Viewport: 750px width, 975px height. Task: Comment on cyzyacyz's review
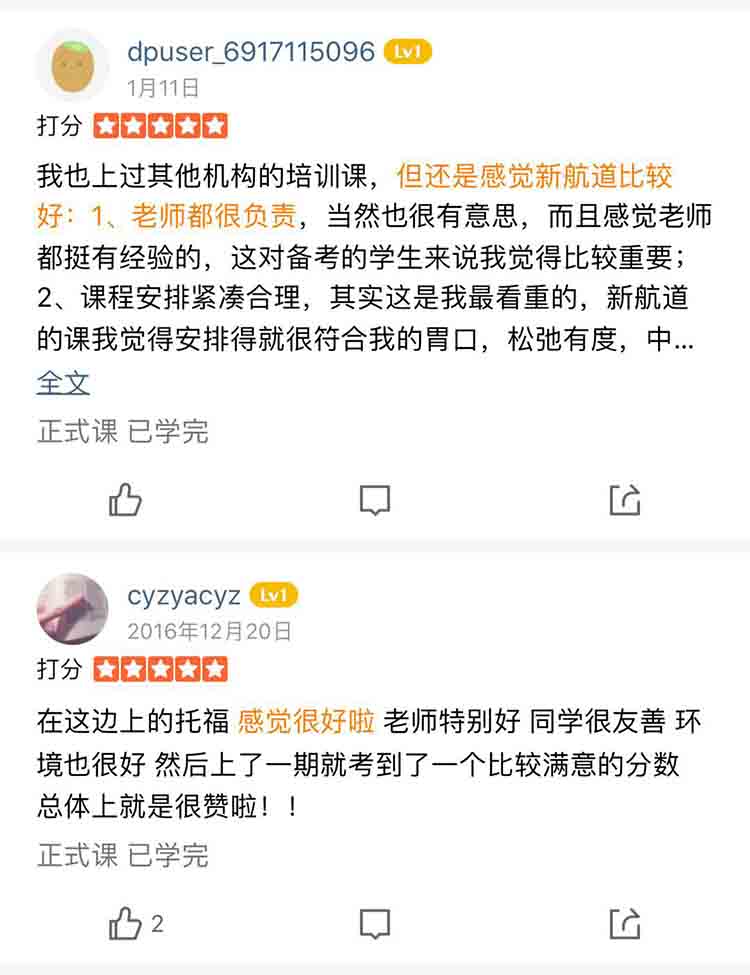[x=375, y=923]
